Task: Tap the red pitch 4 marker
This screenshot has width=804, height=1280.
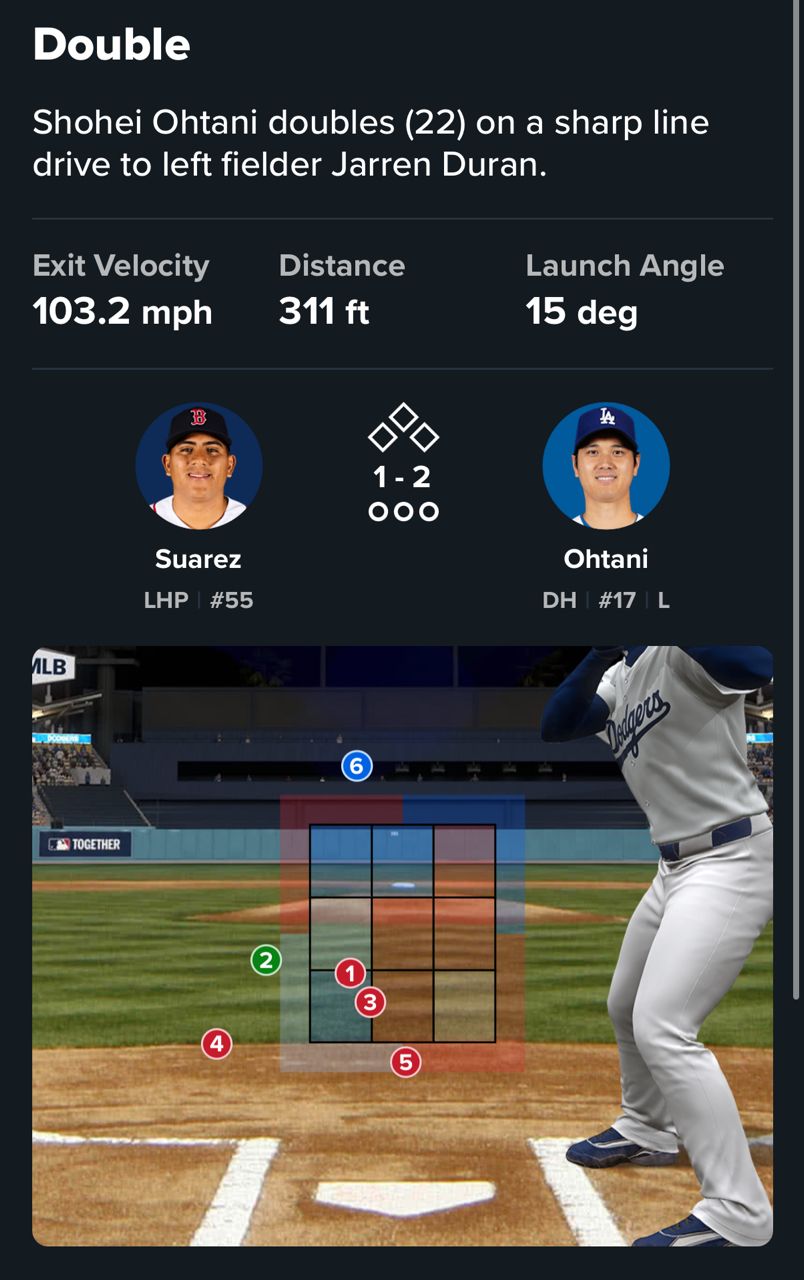Action: (x=217, y=1045)
